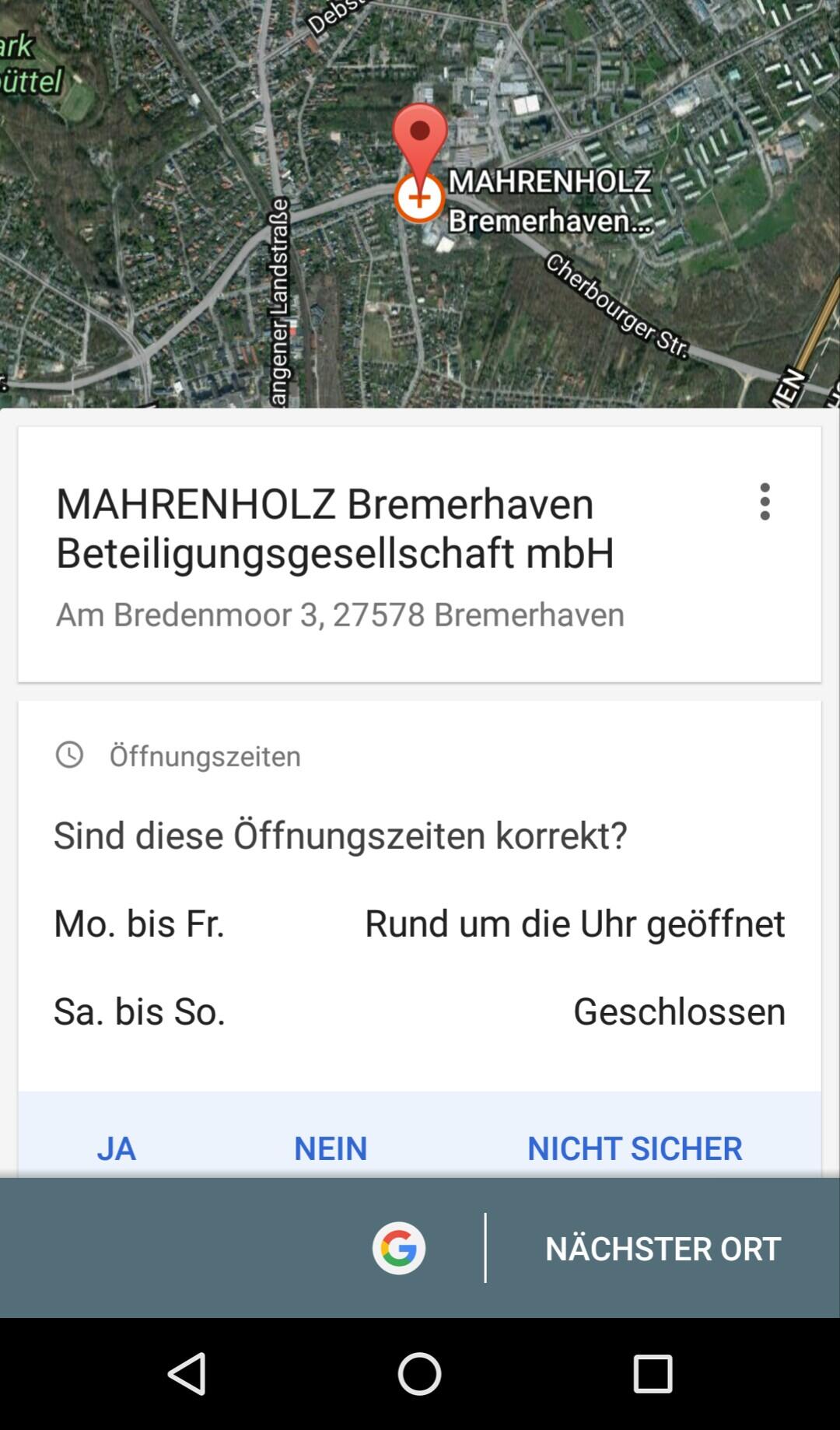Choose NICHT SICHER for the opening hours
This screenshot has height=1430, width=840.
[x=635, y=1148]
